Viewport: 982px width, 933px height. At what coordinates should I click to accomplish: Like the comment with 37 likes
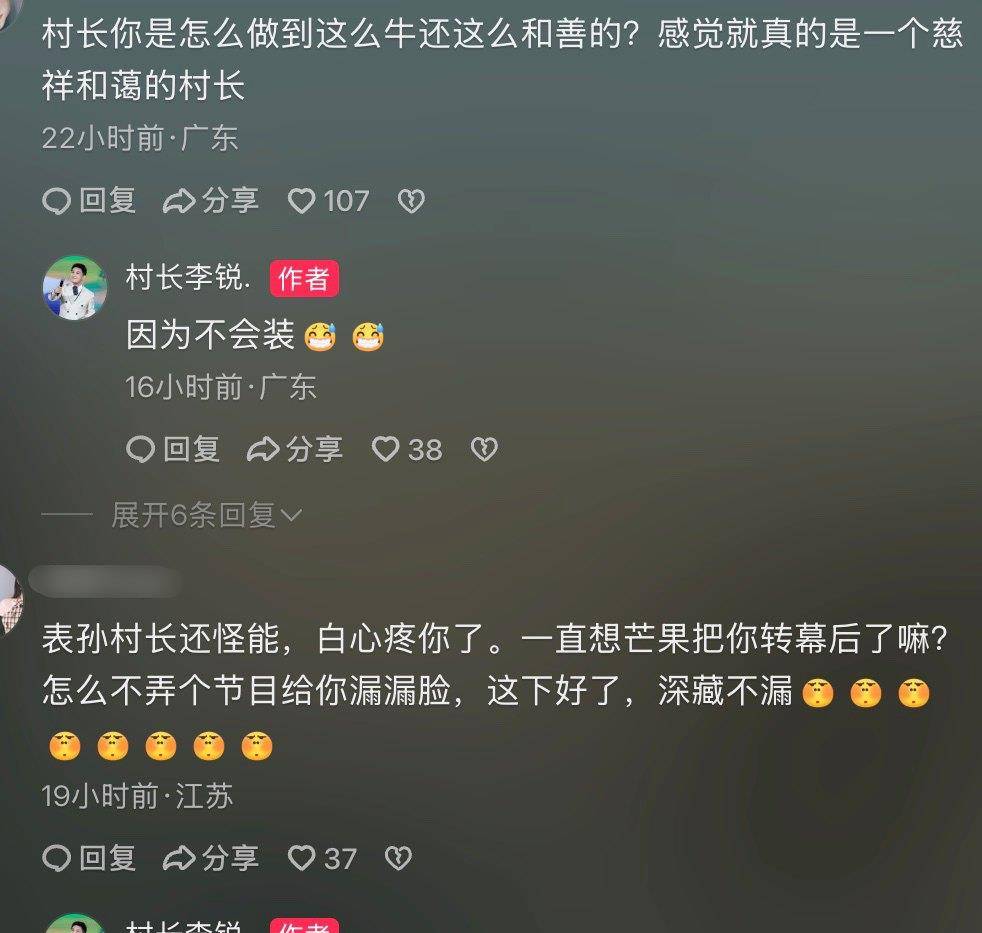click(302, 858)
